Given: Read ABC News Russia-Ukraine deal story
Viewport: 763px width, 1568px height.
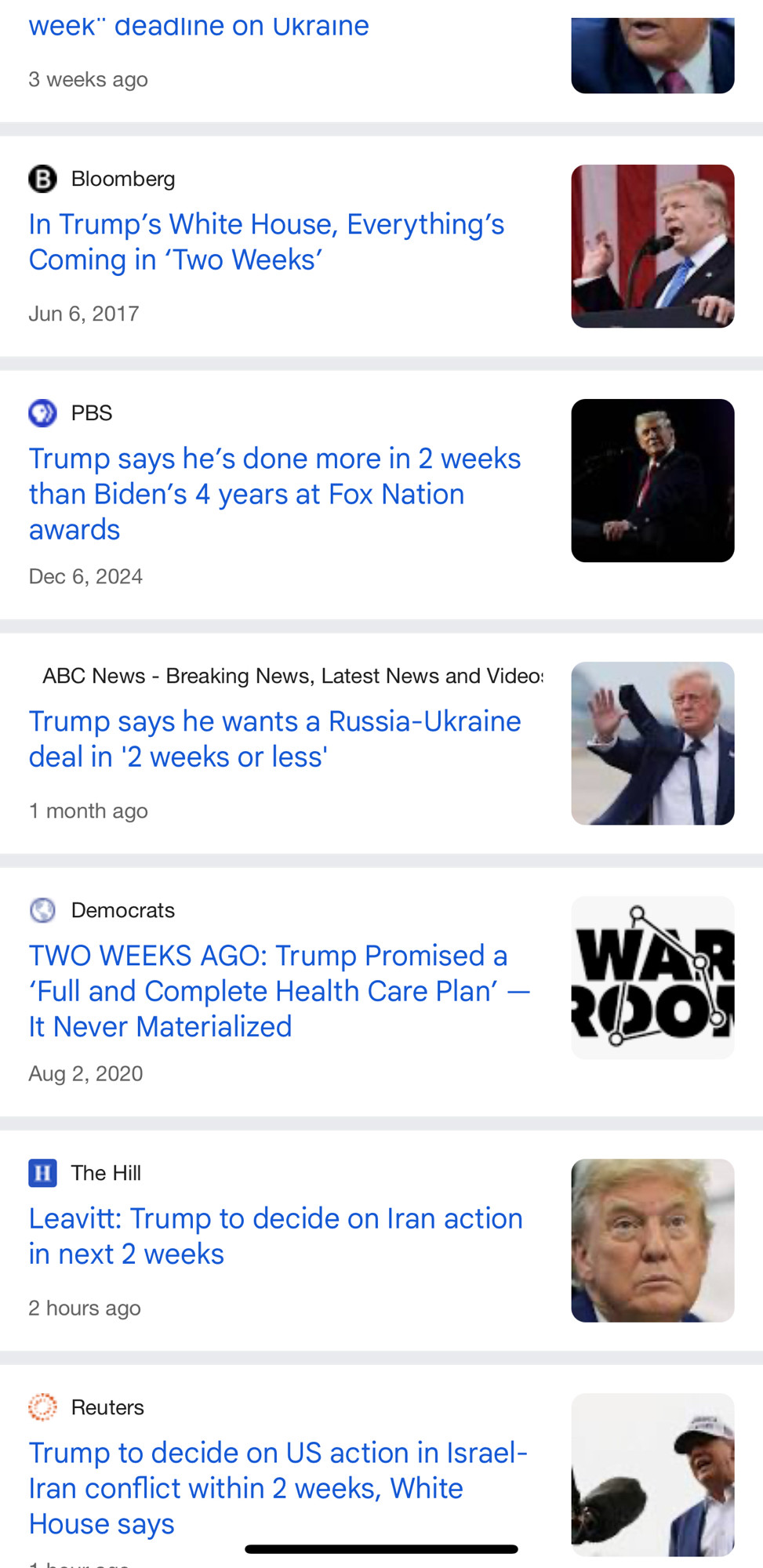Looking at the screenshot, I should pos(275,739).
